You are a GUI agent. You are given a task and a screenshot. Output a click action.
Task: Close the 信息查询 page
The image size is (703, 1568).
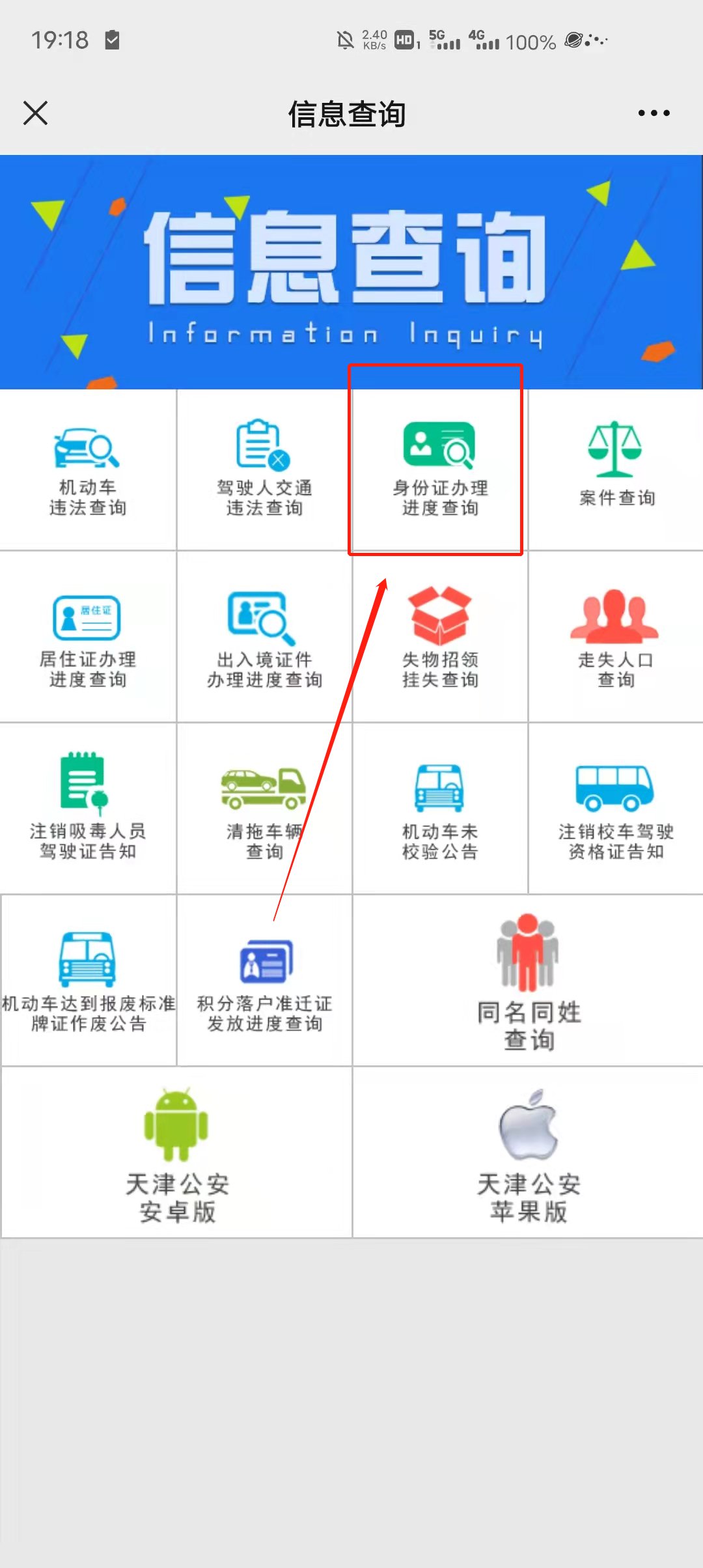pyautogui.click(x=36, y=113)
